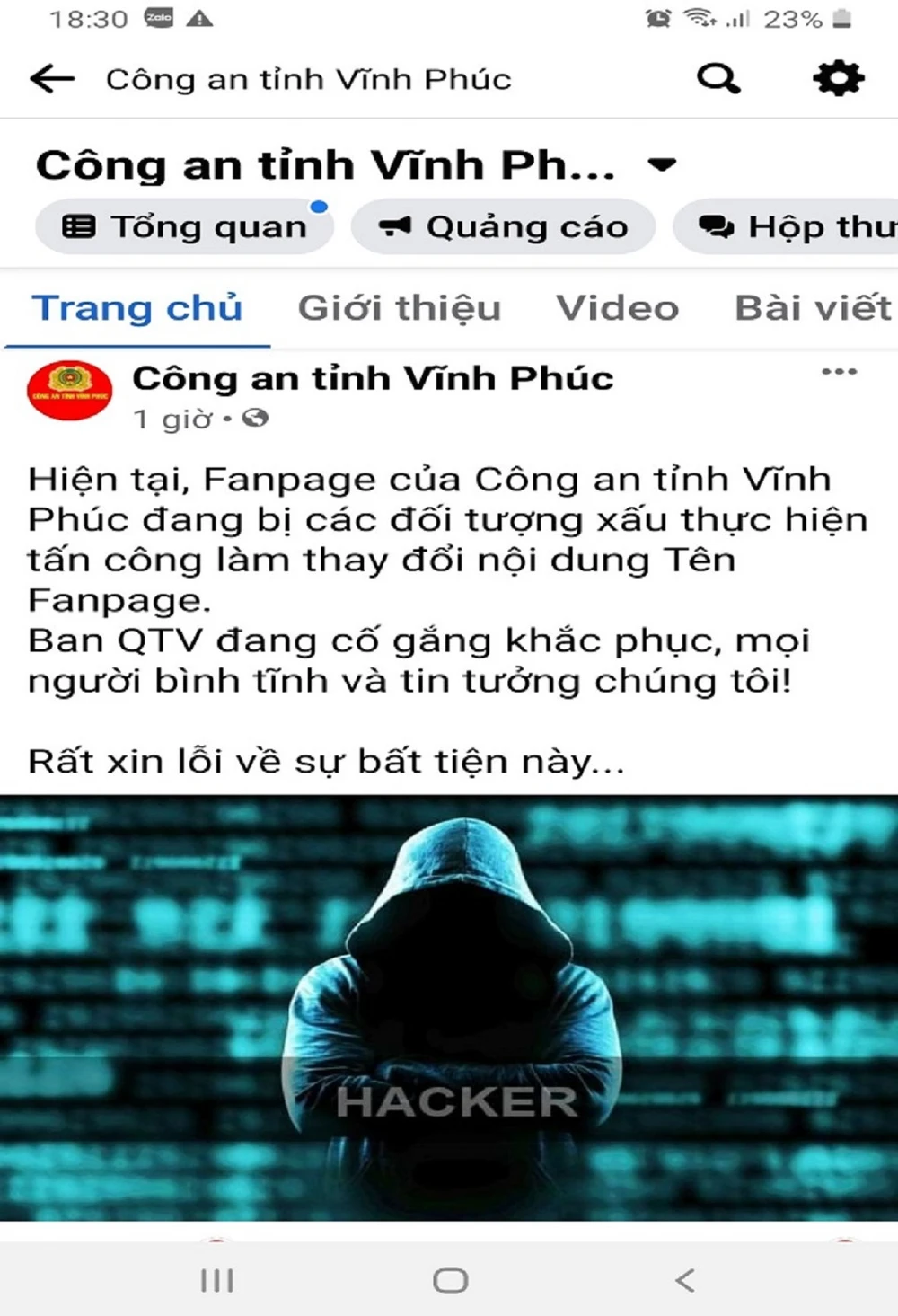Open search on the page
The height and width of the screenshot is (1316, 898).
[x=718, y=79]
